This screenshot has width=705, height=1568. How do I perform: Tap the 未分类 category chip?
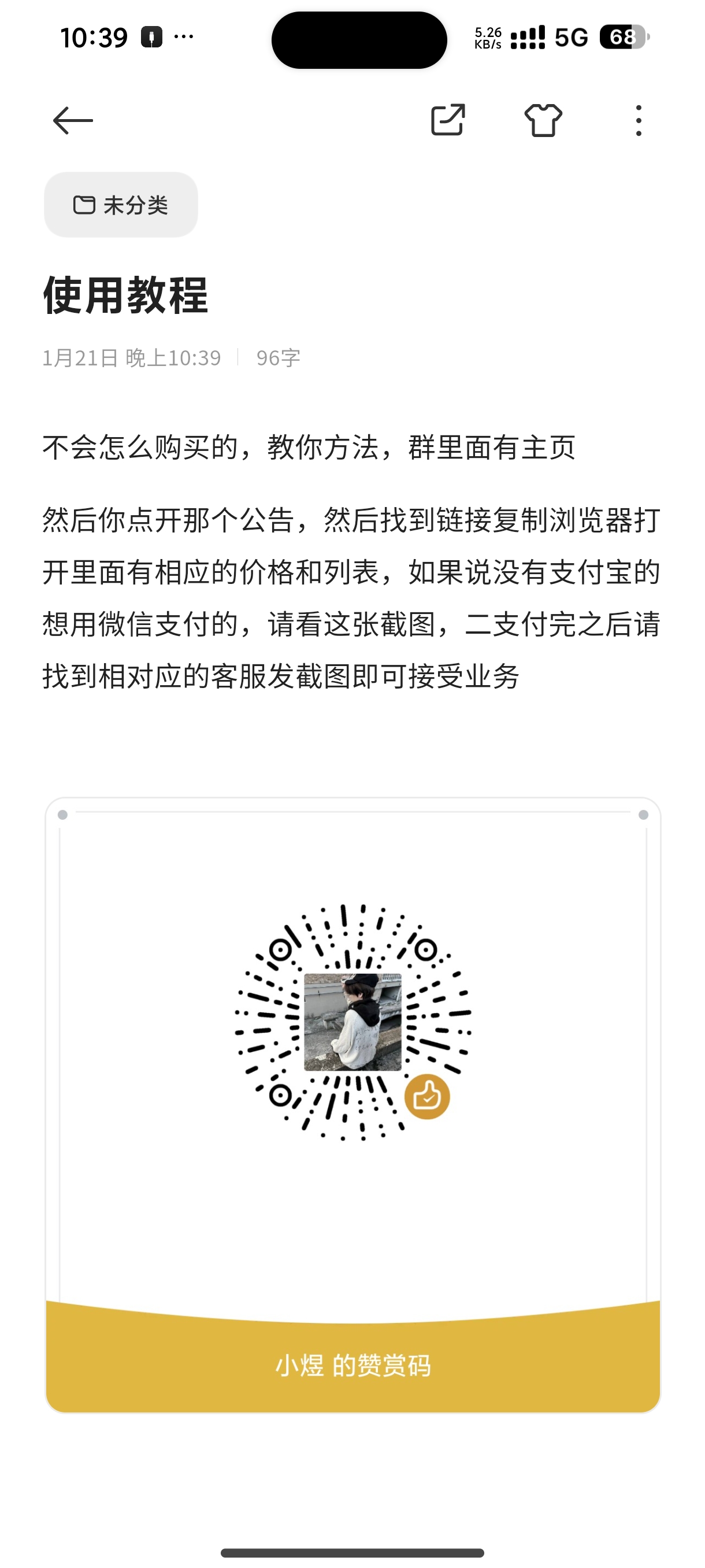click(x=121, y=205)
